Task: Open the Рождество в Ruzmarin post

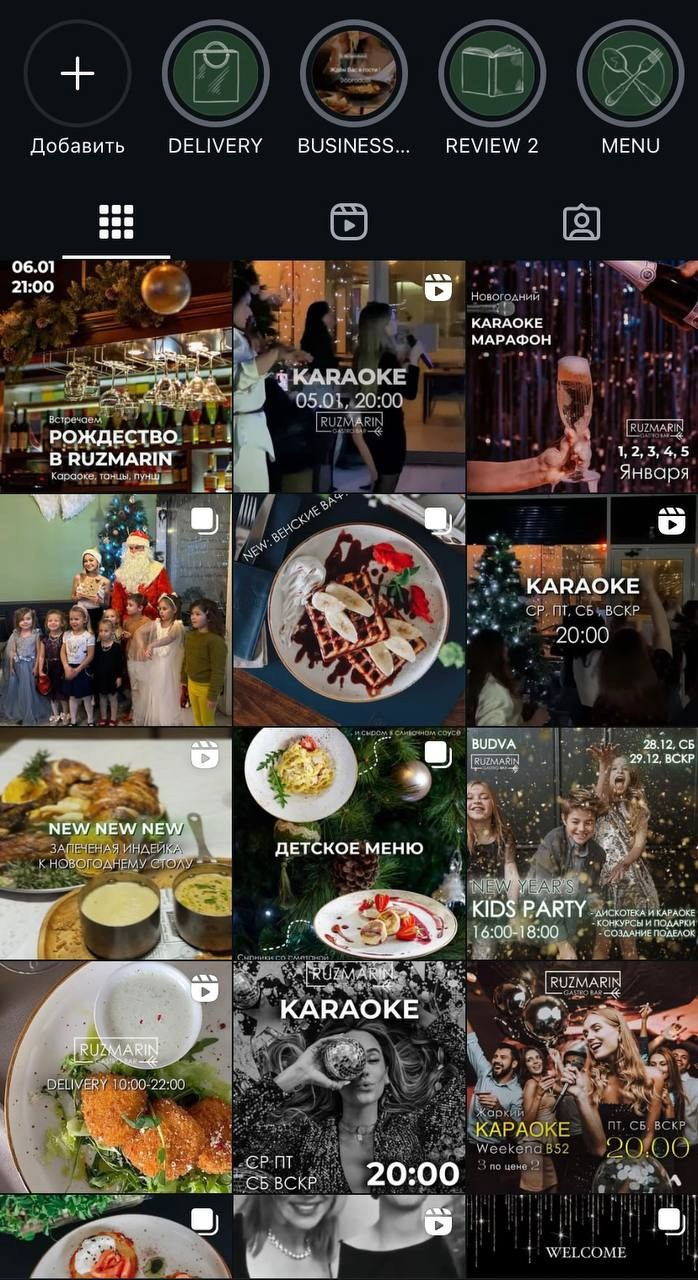Action: (x=115, y=376)
